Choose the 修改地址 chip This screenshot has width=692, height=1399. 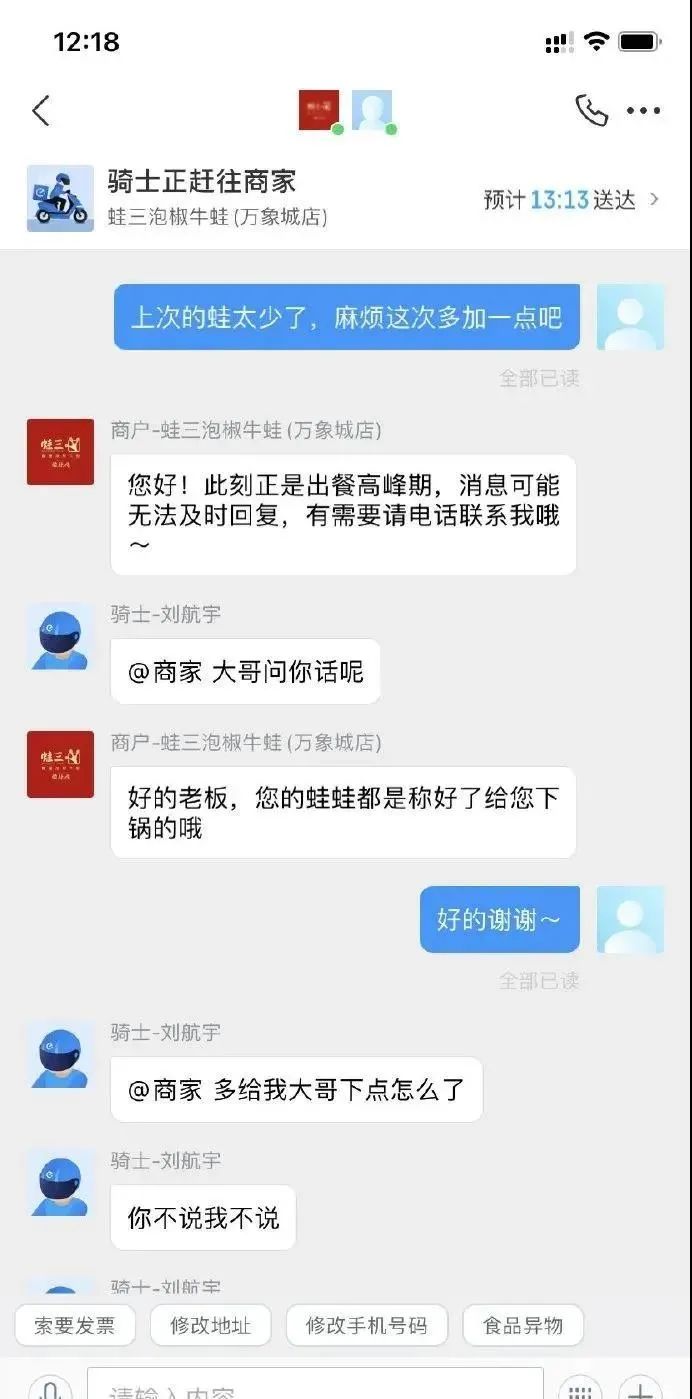tap(210, 1326)
